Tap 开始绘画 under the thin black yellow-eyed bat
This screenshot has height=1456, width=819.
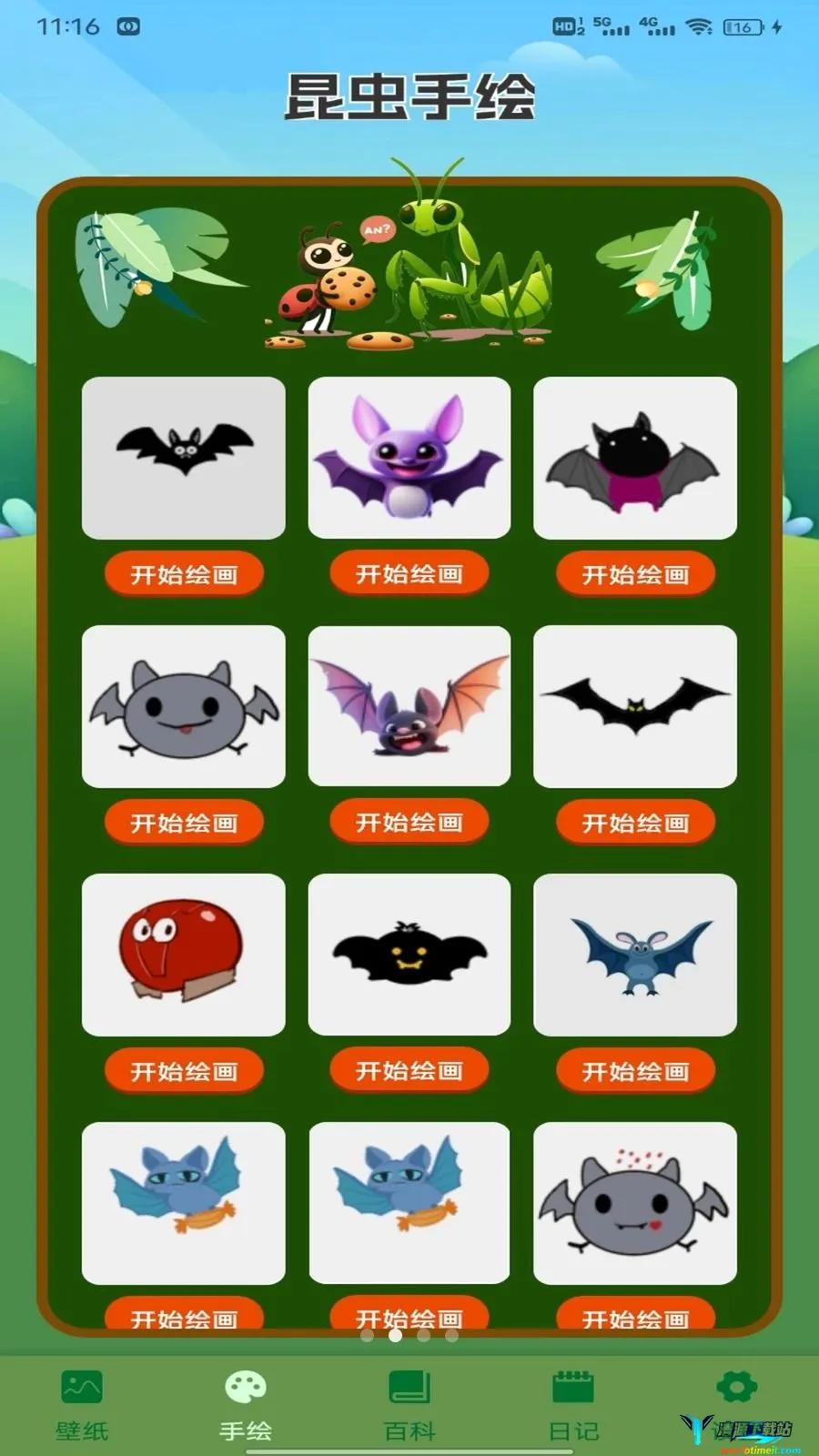[635, 823]
